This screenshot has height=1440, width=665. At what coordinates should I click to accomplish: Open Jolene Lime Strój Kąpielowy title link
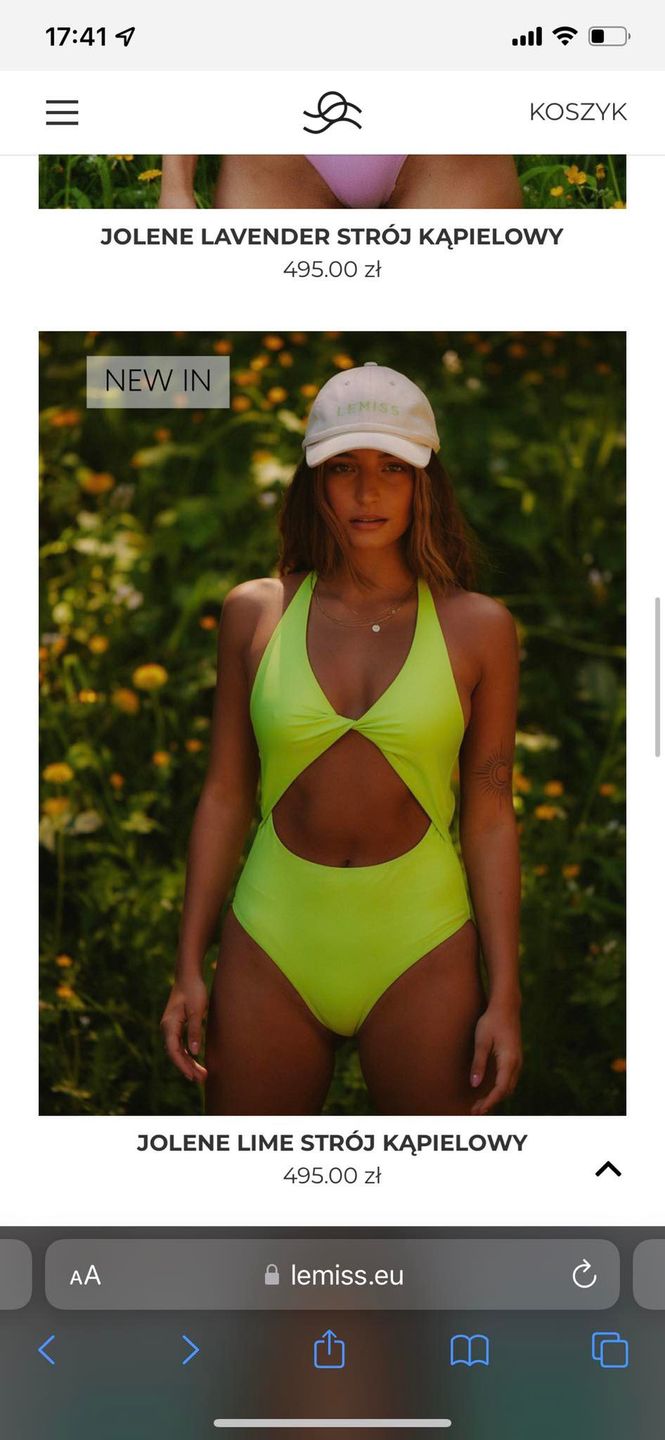coord(332,1142)
